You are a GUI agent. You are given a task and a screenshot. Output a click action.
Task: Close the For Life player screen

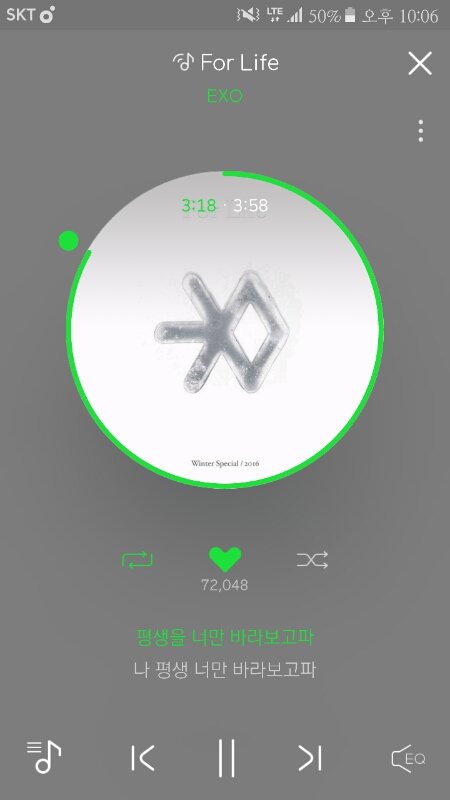420,64
